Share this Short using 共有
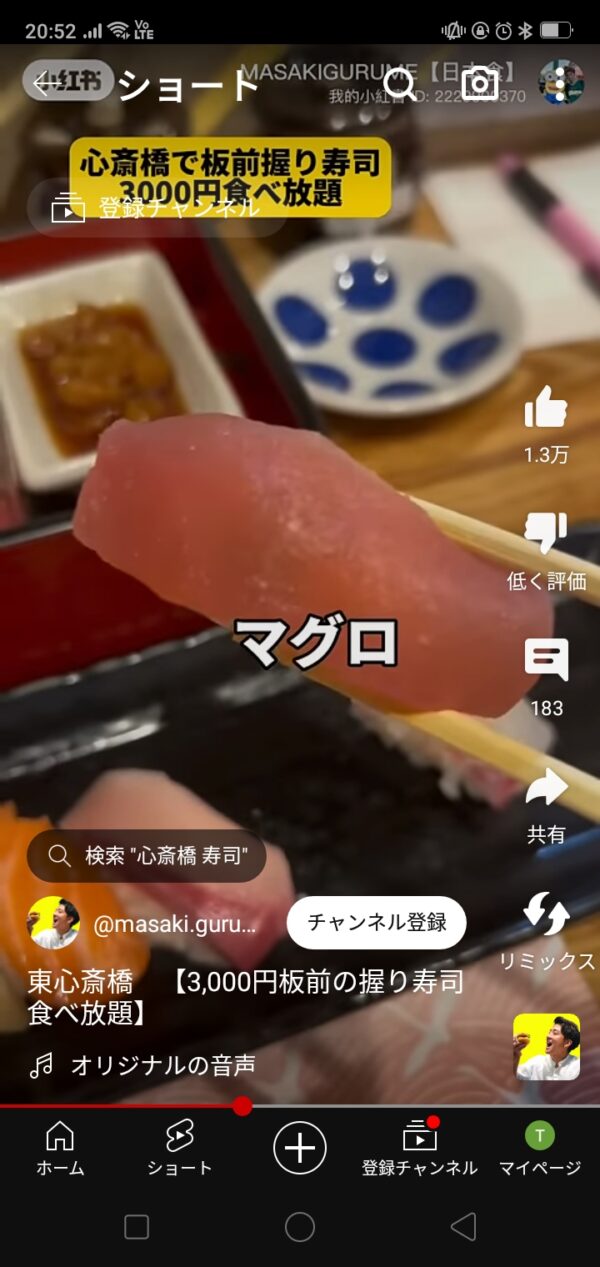 (x=546, y=788)
